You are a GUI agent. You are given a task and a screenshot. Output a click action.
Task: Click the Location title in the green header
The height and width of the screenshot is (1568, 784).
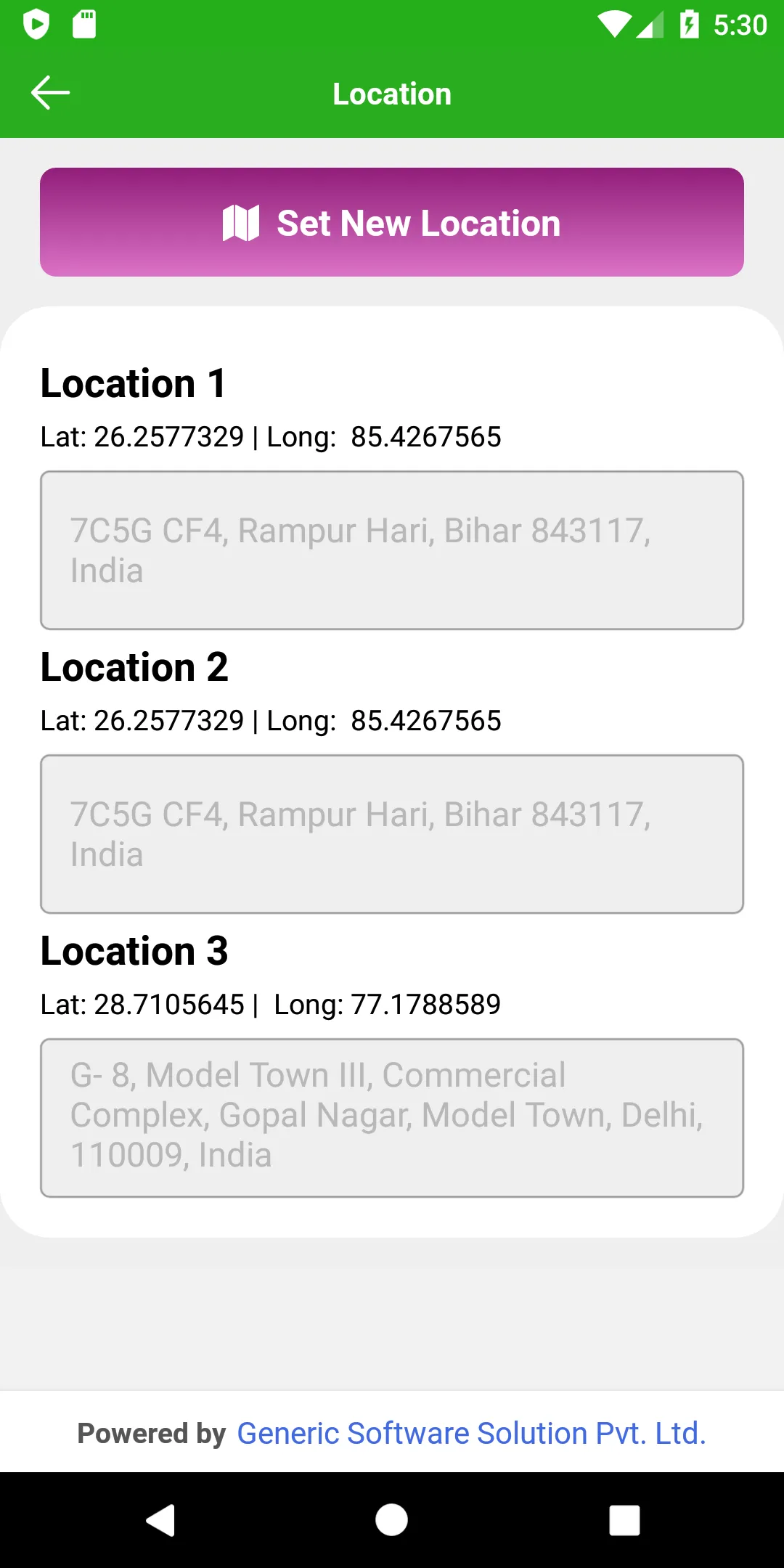click(391, 93)
